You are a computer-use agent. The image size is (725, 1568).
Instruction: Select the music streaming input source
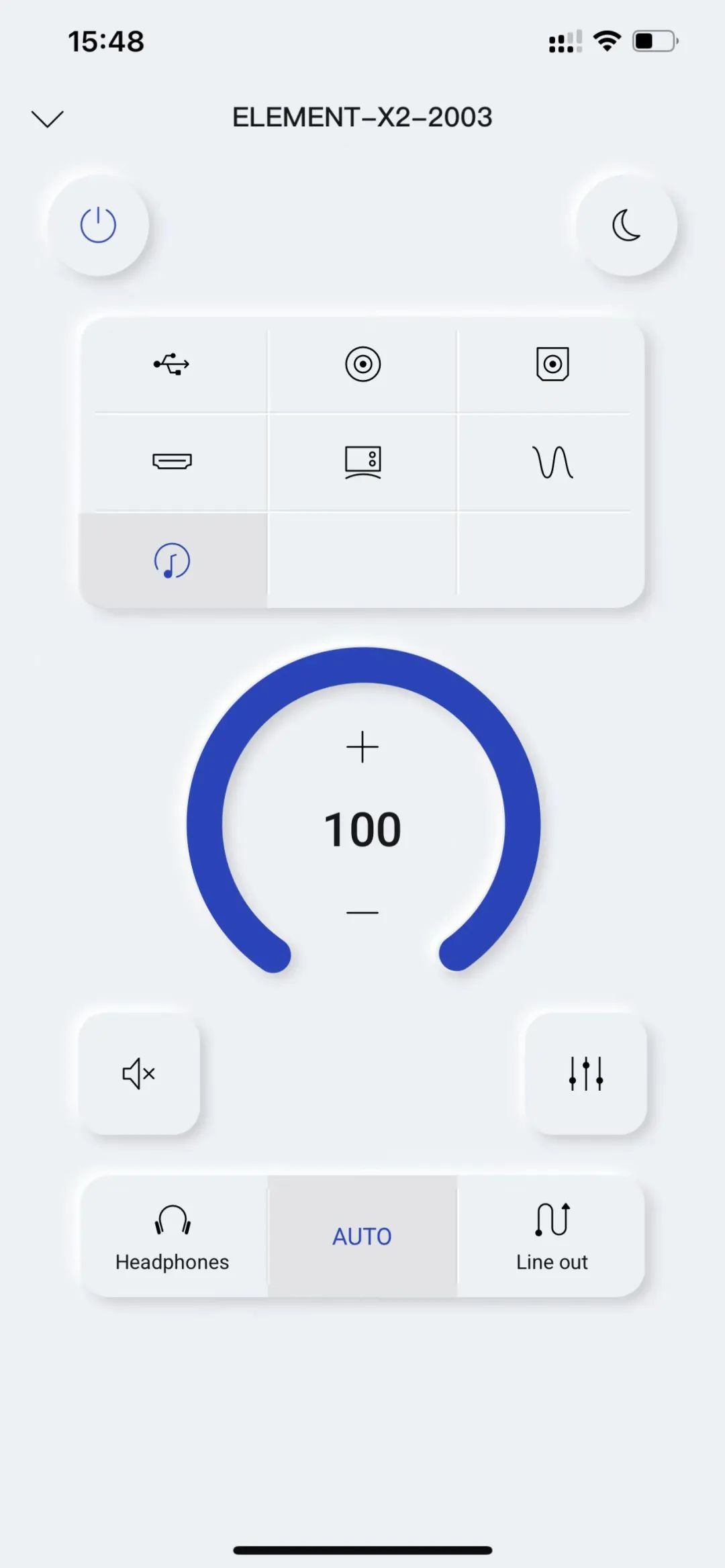click(172, 560)
